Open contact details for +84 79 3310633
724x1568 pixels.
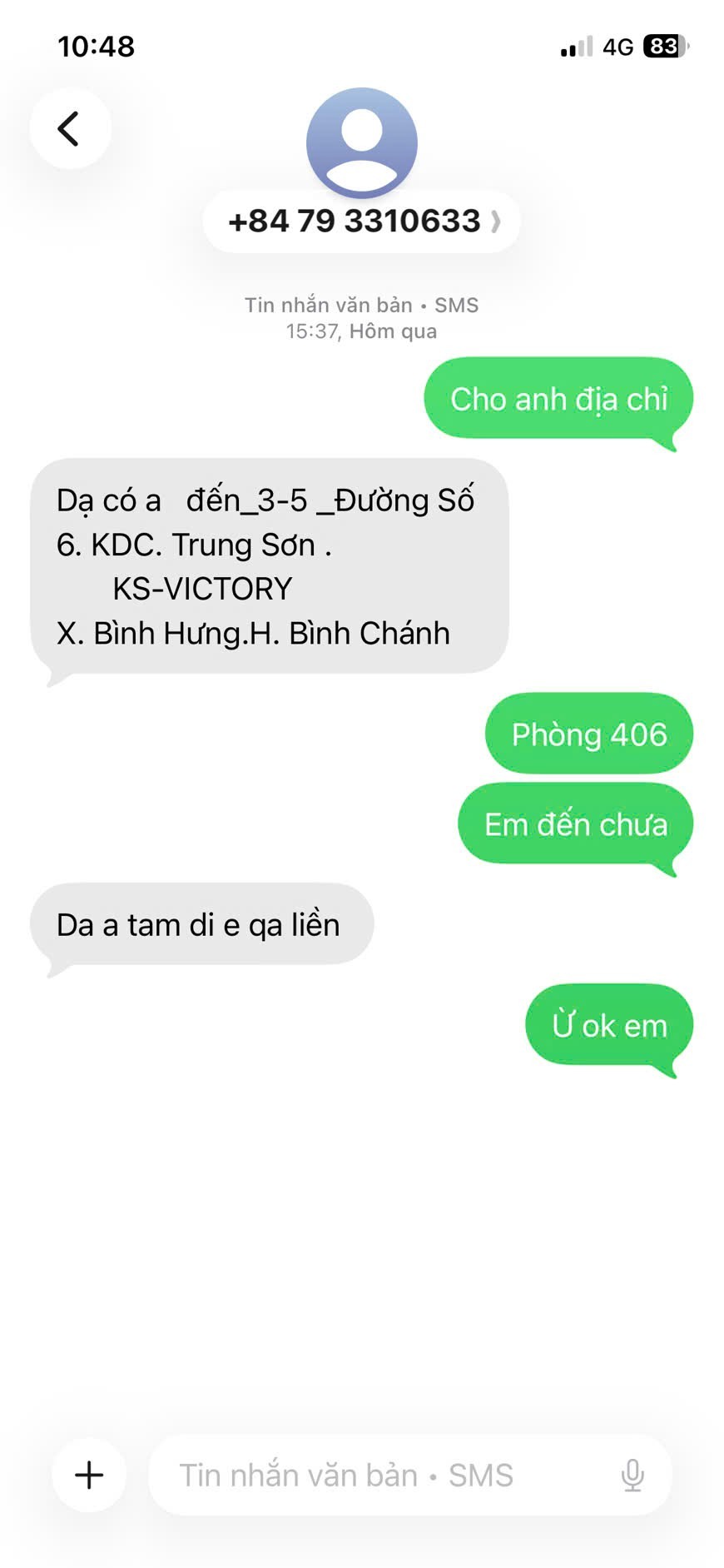tap(362, 222)
